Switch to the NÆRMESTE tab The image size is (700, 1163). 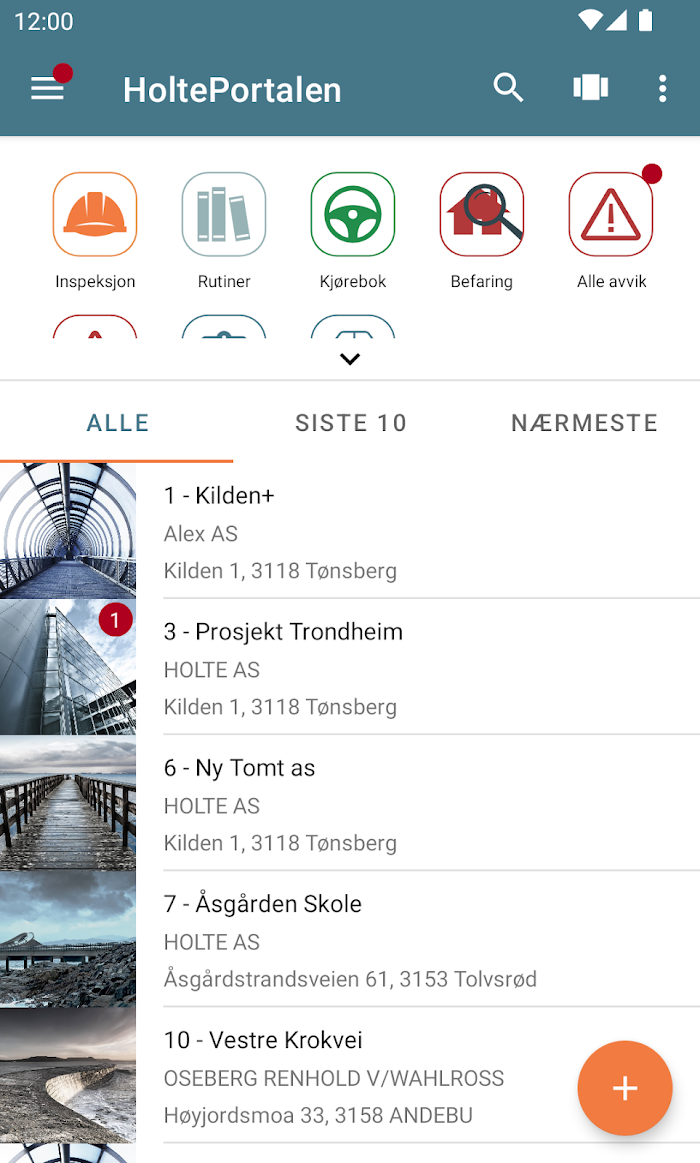tap(584, 423)
